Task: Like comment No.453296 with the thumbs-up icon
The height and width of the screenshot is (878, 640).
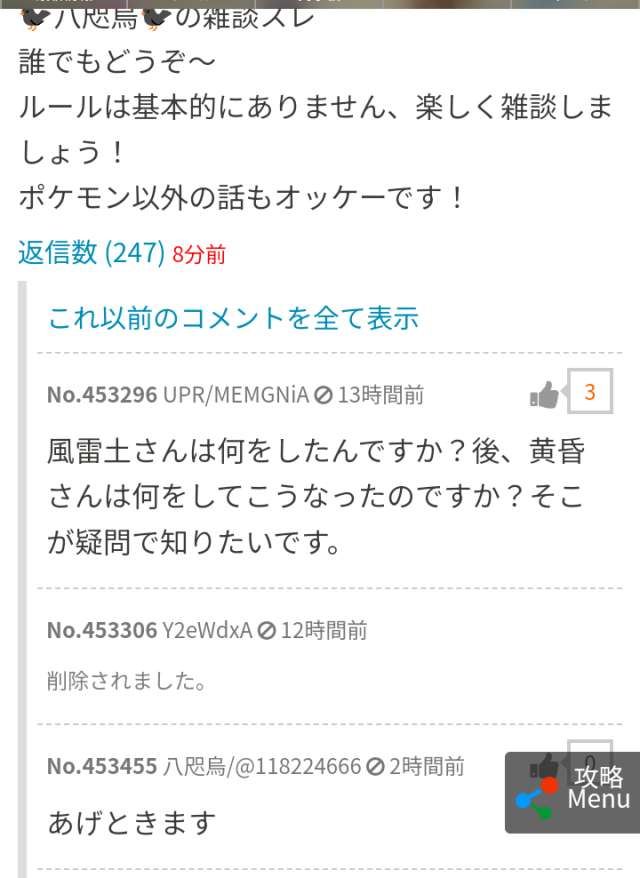Action: pyautogui.click(x=544, y=395)
